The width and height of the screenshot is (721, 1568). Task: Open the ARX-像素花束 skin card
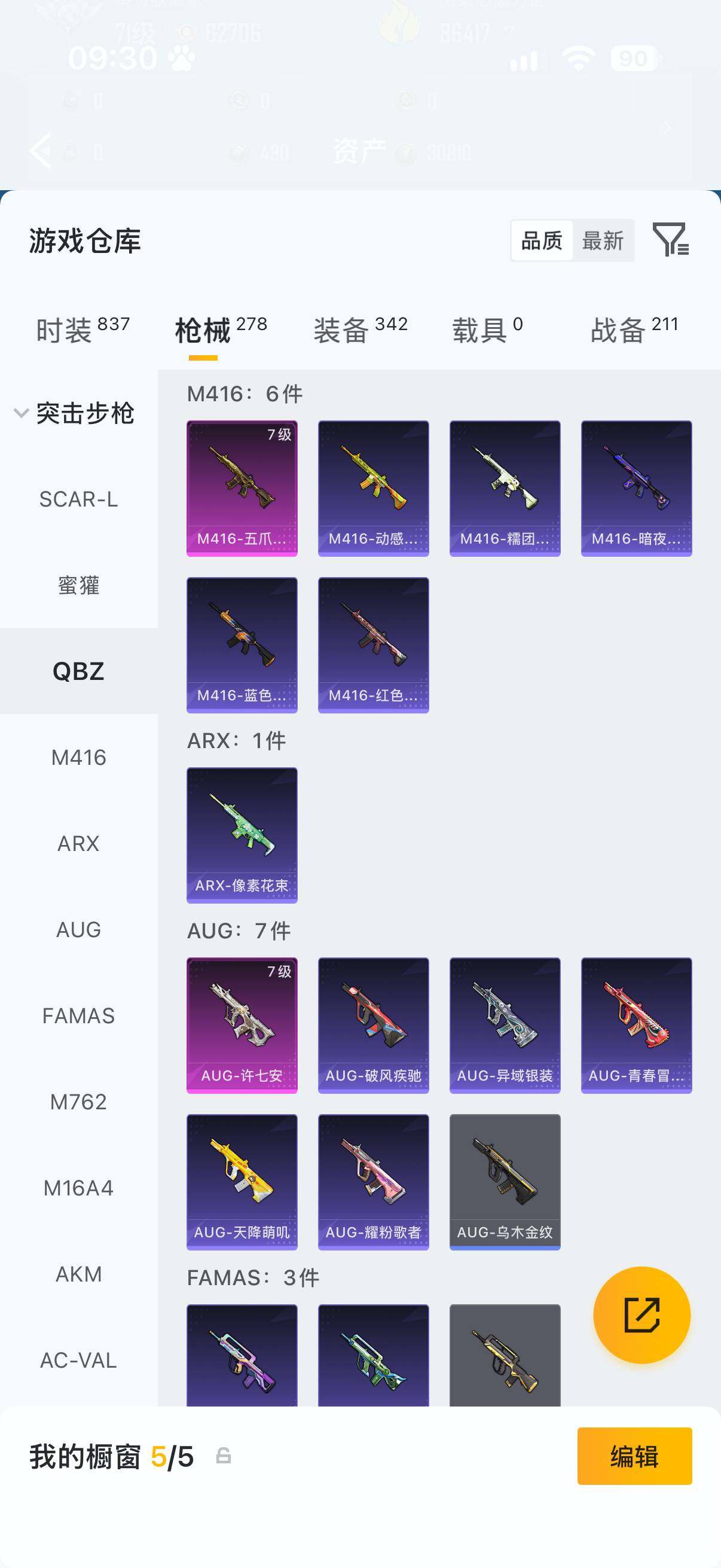[x=242, y=835]
